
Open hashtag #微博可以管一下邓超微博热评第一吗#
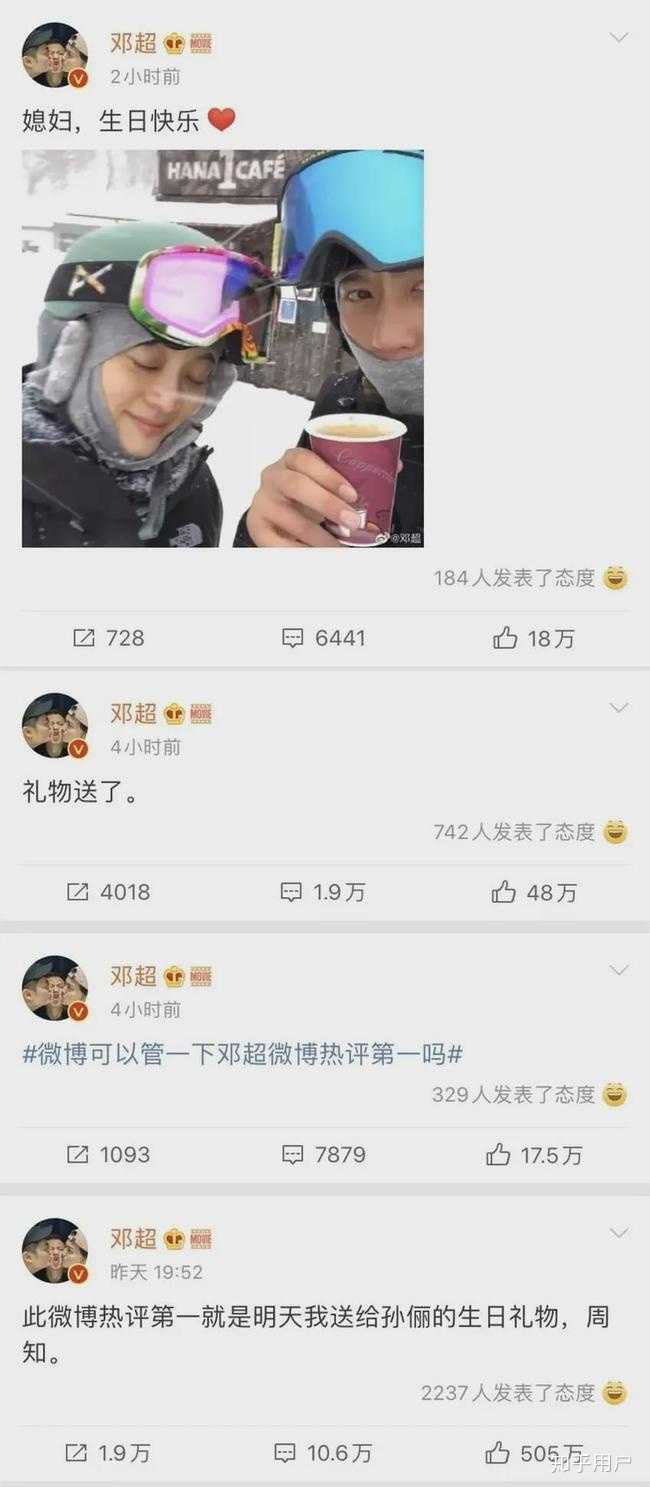(x=242, y=1054)
